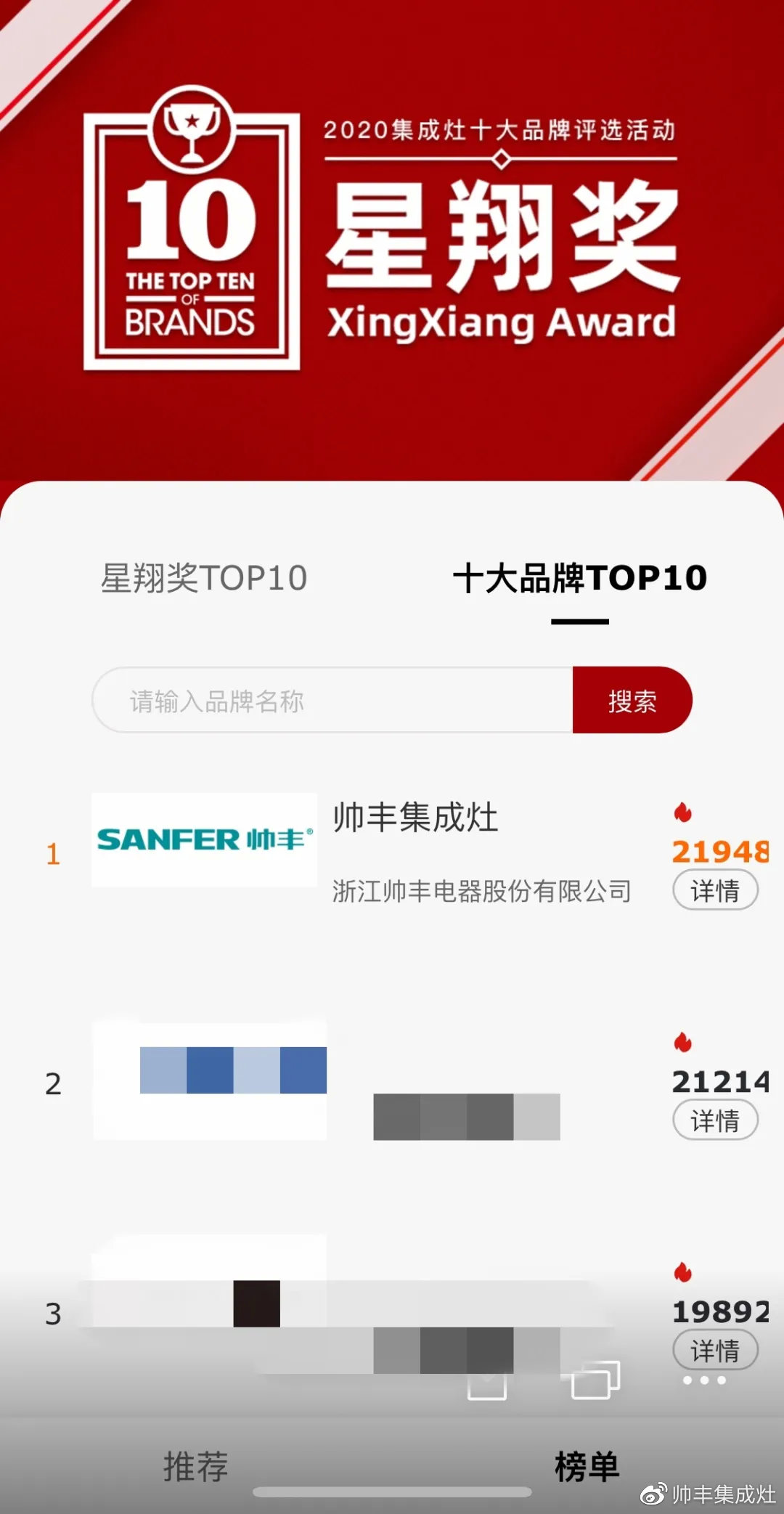Open 详情 for the third-ranked brand

[x=715, y=1350]
